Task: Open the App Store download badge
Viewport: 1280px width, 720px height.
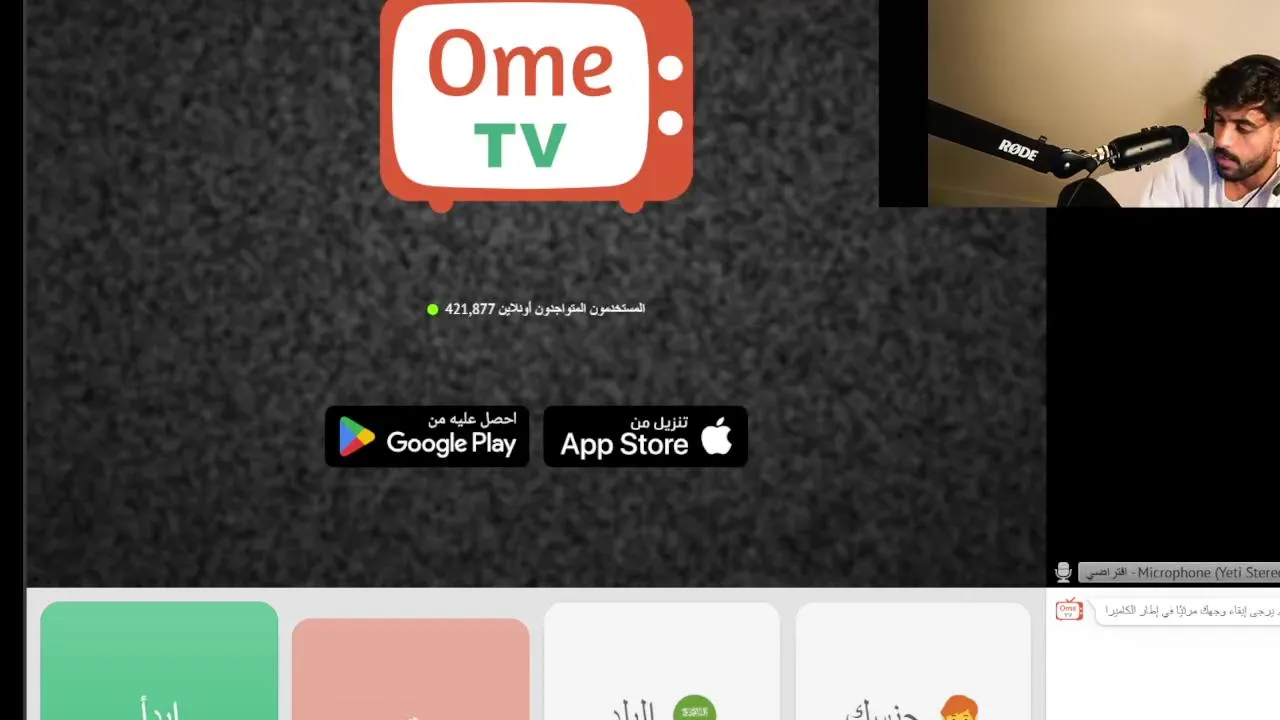Action: tap(645, 436)
